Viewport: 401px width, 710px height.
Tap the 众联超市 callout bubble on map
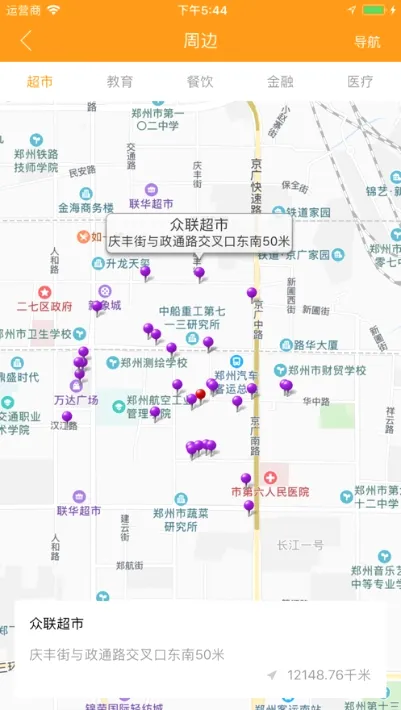pyautogui.click(x=199, y=233)
